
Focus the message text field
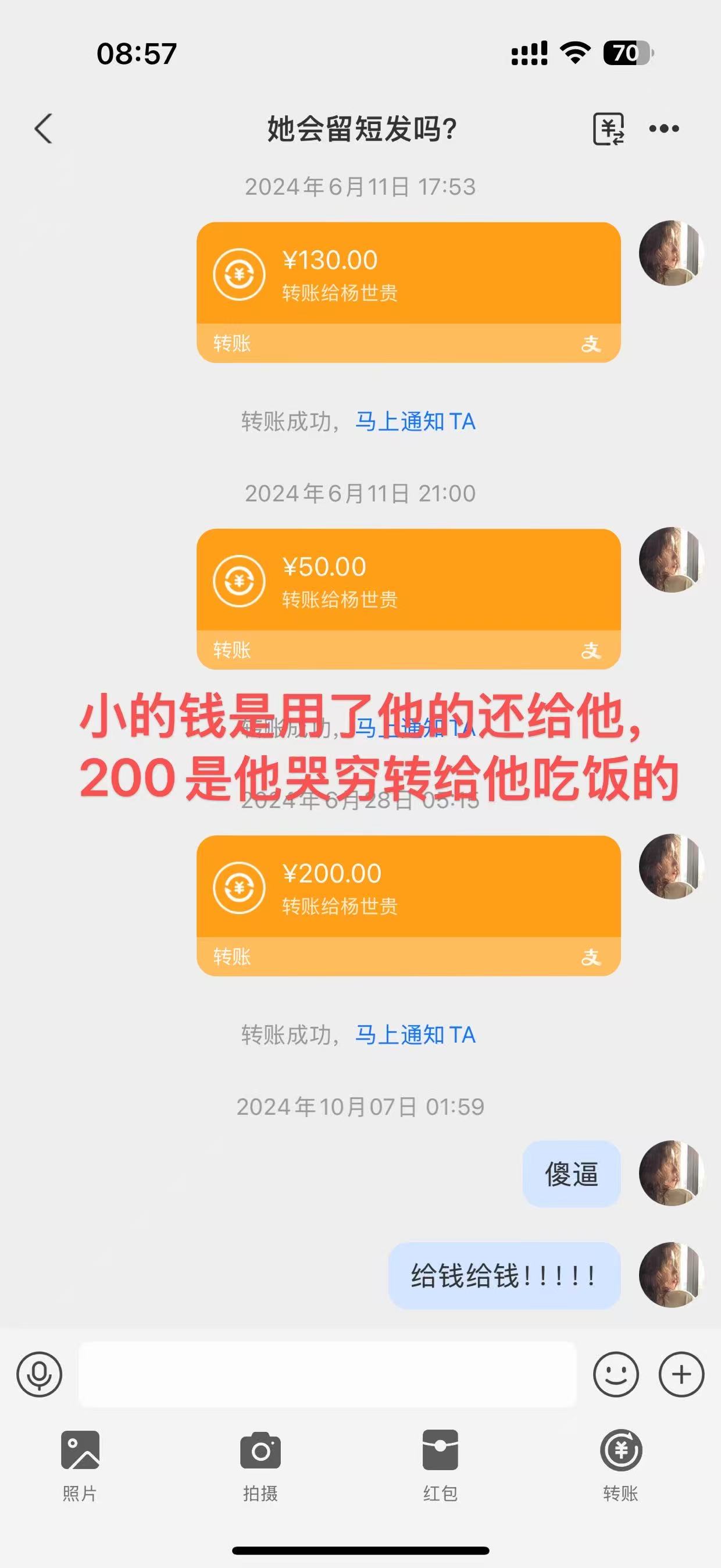coord(327,1374)
